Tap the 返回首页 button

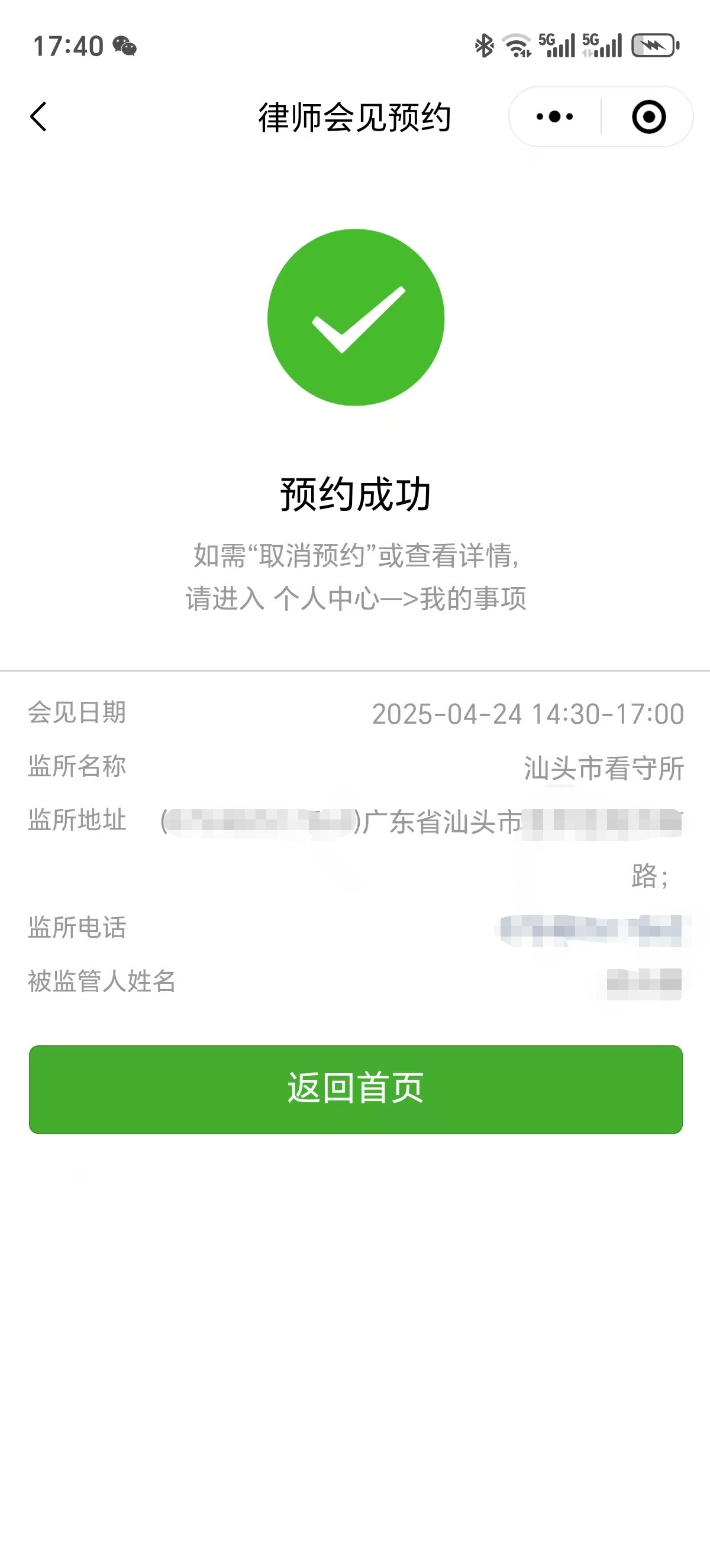[x=356, y=1089]
